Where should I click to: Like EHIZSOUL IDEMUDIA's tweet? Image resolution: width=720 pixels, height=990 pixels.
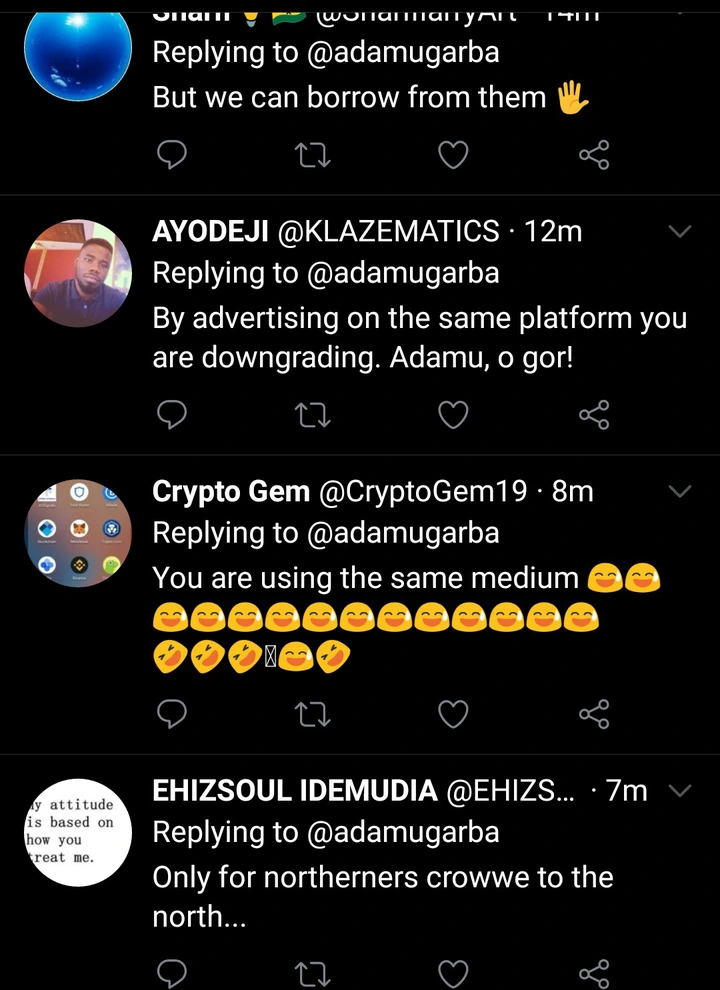[x=454, y=972]
